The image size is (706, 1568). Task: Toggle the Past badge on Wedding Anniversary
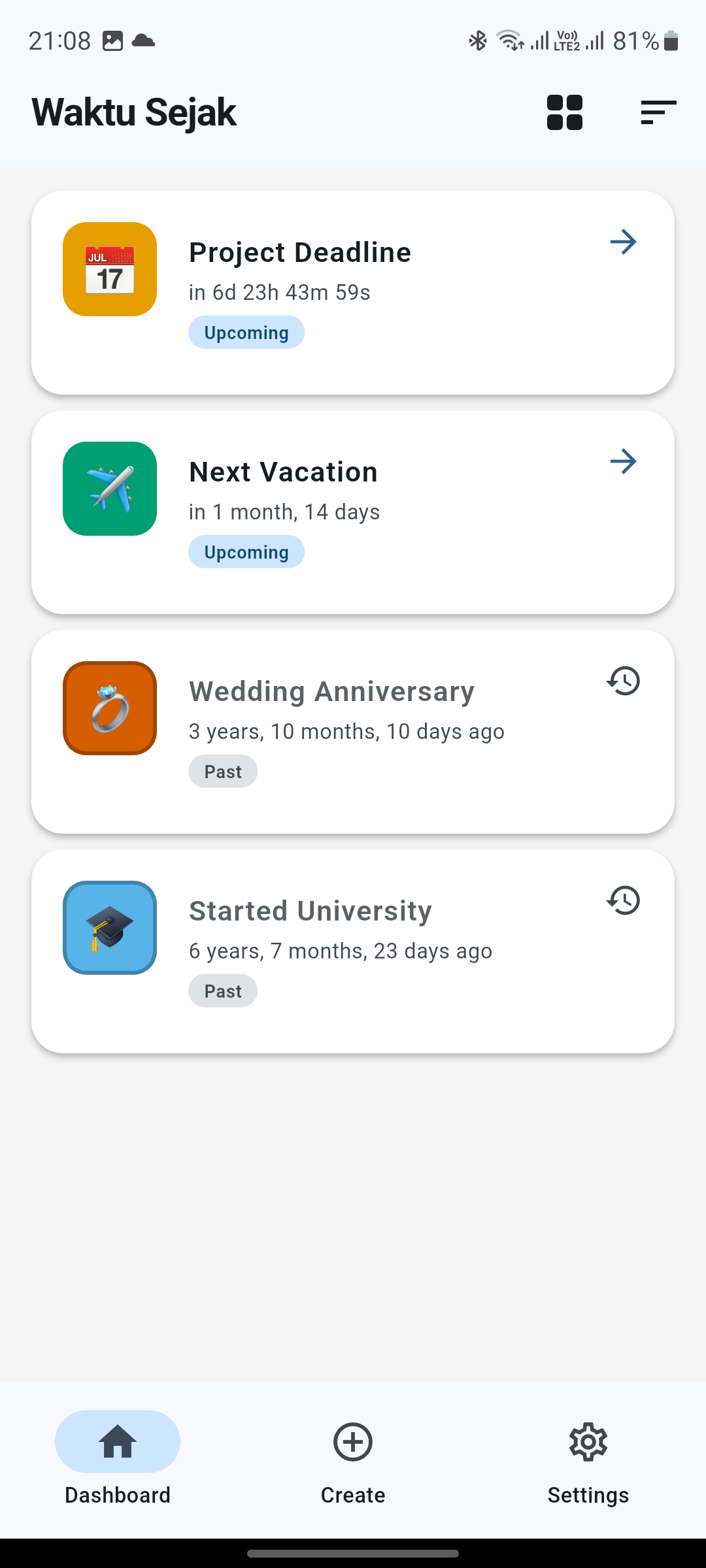coord(222,771)
